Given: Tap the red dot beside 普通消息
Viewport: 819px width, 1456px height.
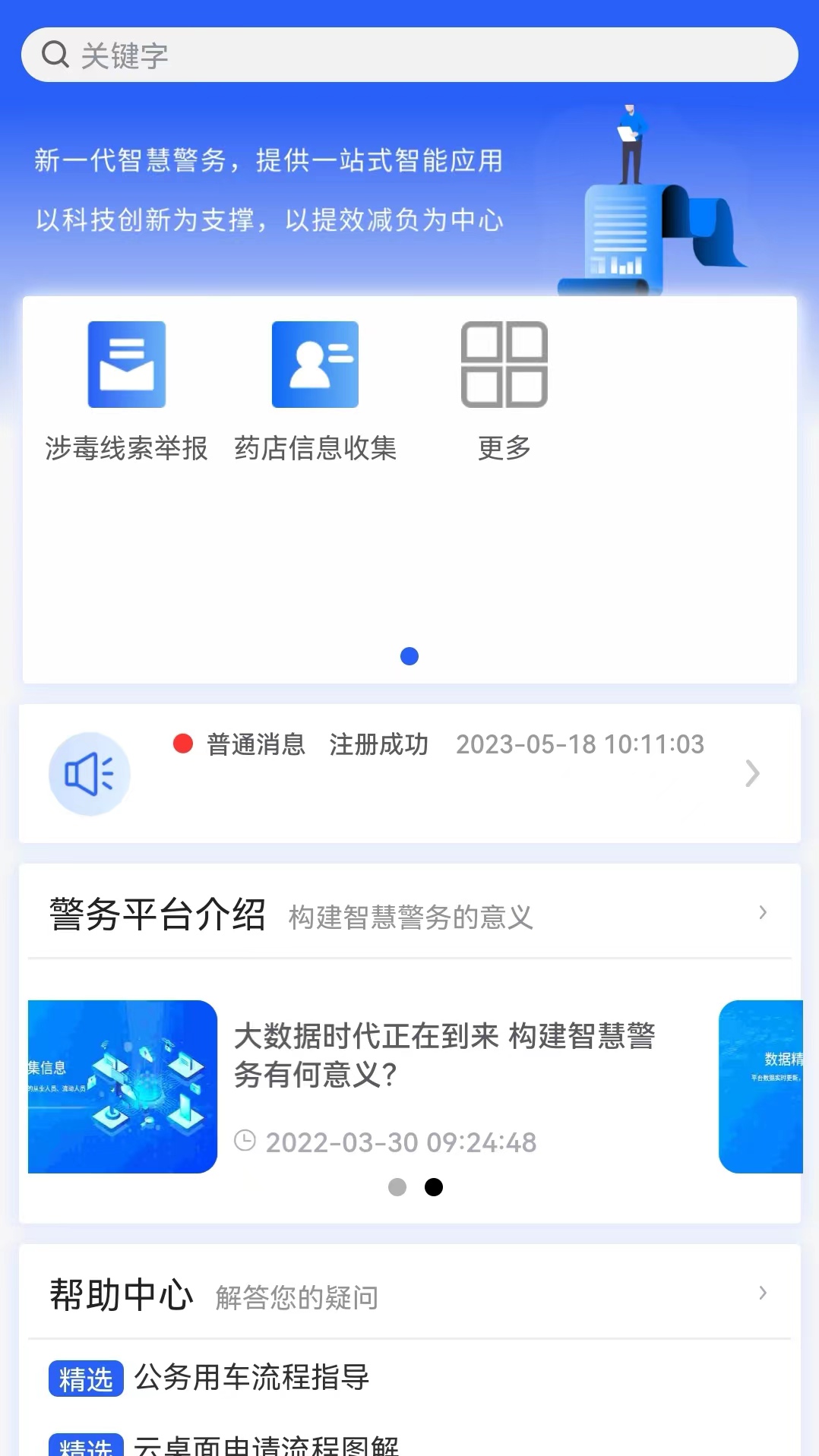Looking at the screenshot, I should 182,744.
